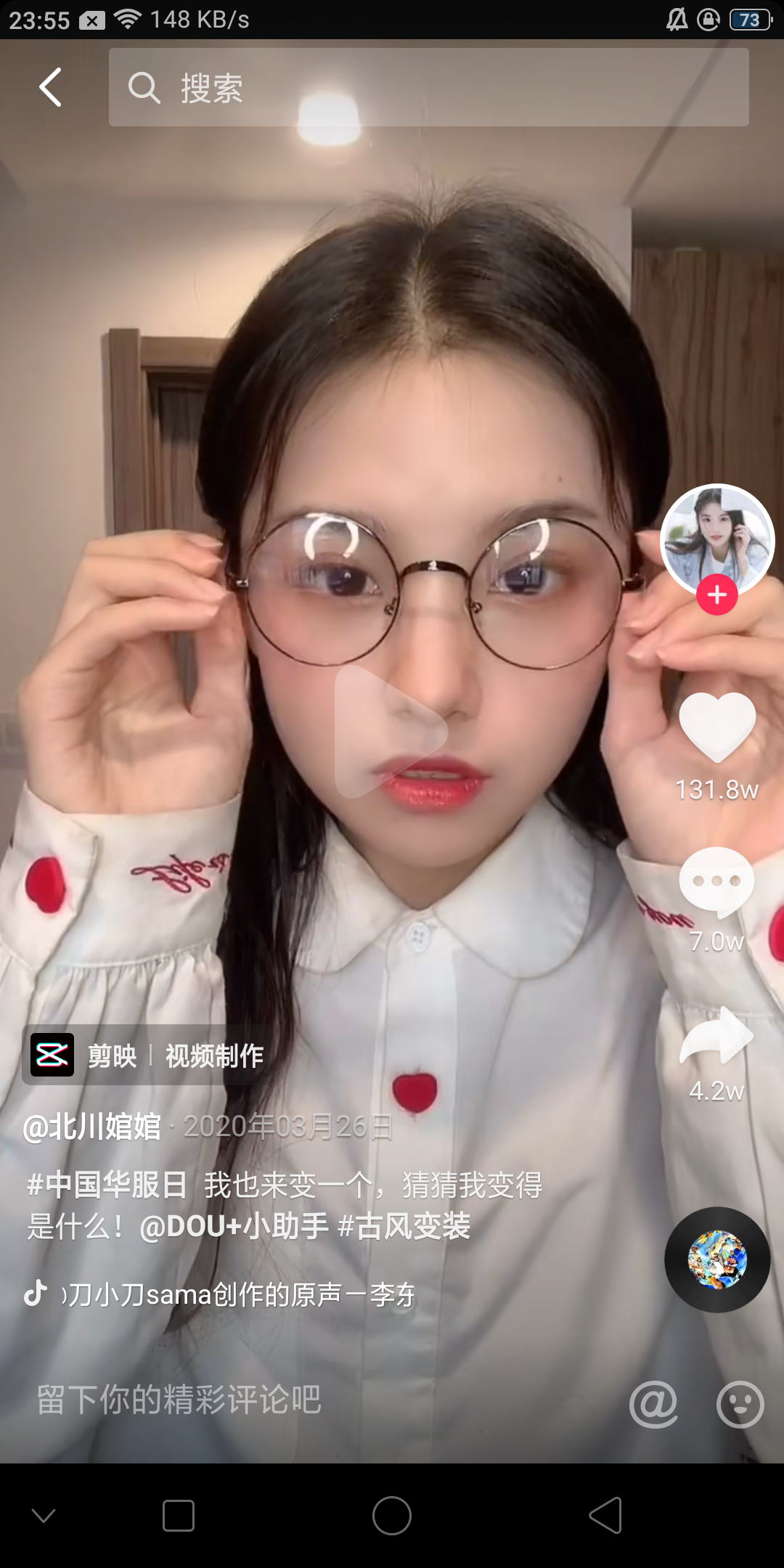Open the 剪映 视频制作 banner
The height and width of the screenshot is (1568, 784).
pos(147,1055)
